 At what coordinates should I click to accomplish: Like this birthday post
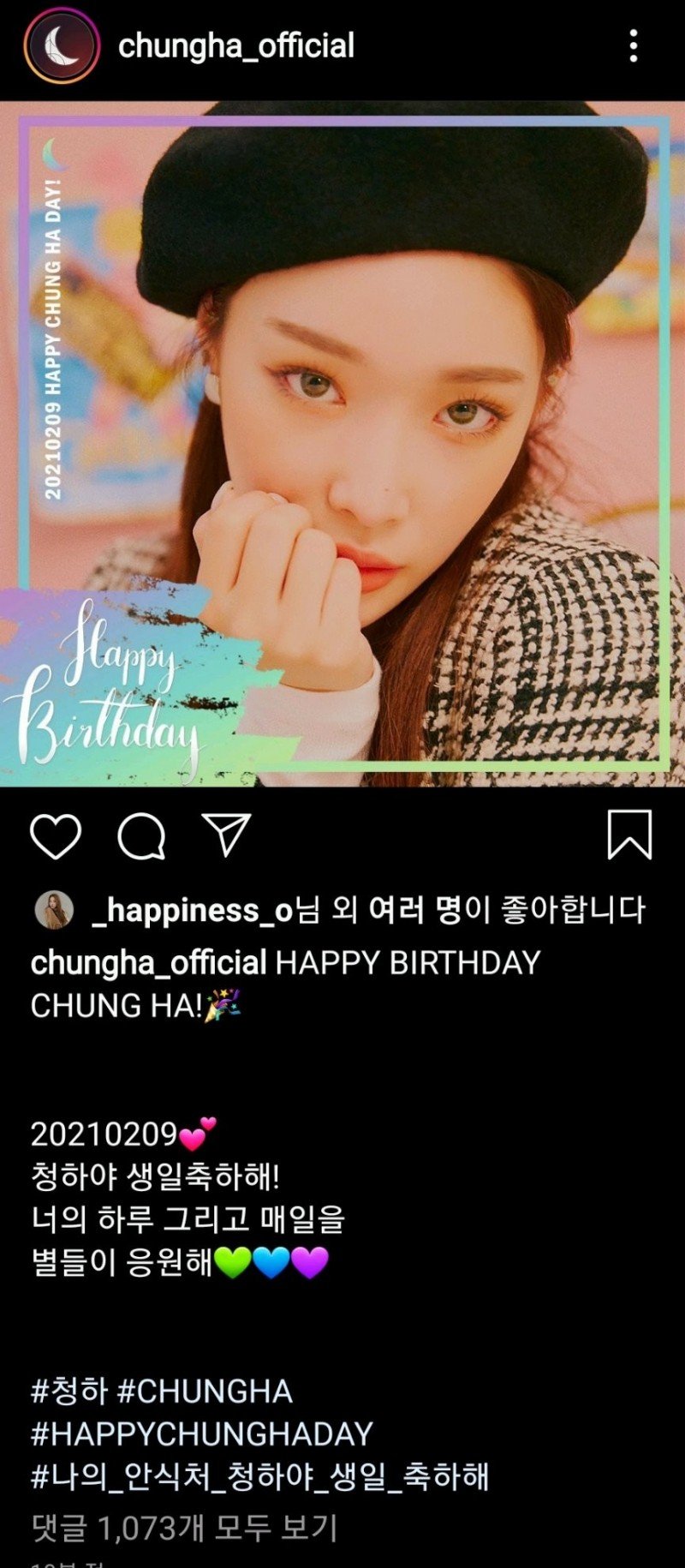(x=56, y=835)
